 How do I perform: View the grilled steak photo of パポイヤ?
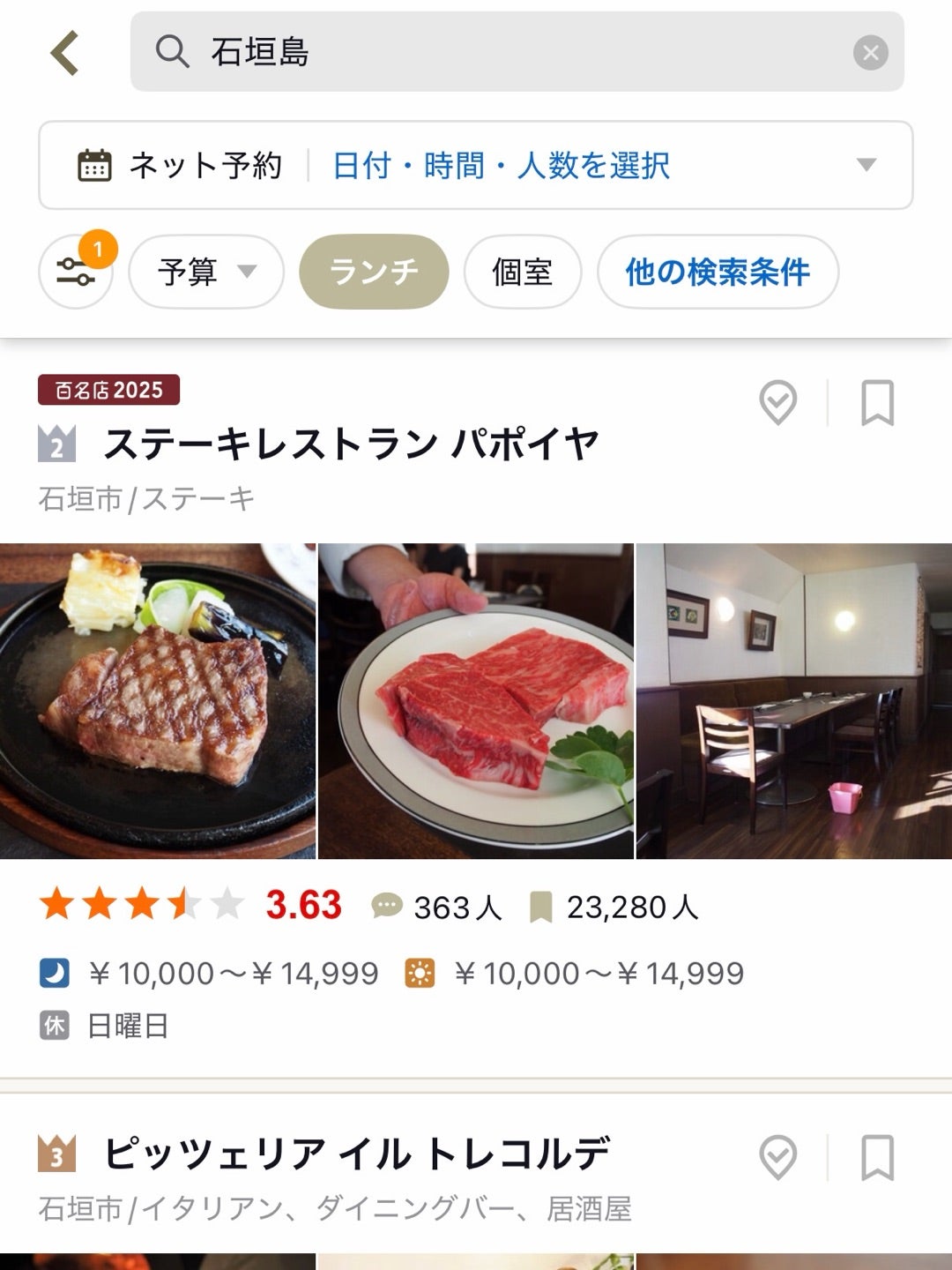tap(158, 701)
